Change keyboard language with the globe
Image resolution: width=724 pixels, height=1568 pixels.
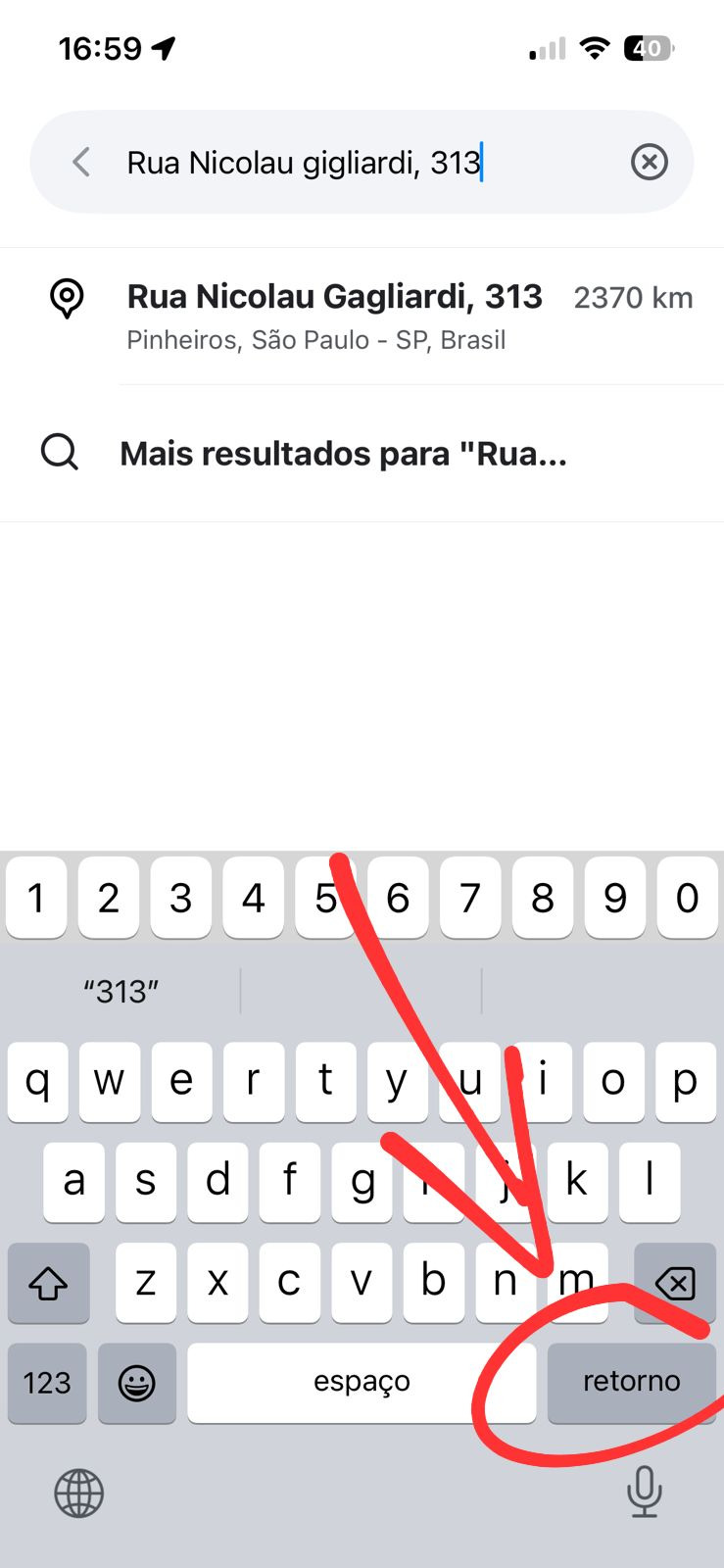[x=78, y=1494]
